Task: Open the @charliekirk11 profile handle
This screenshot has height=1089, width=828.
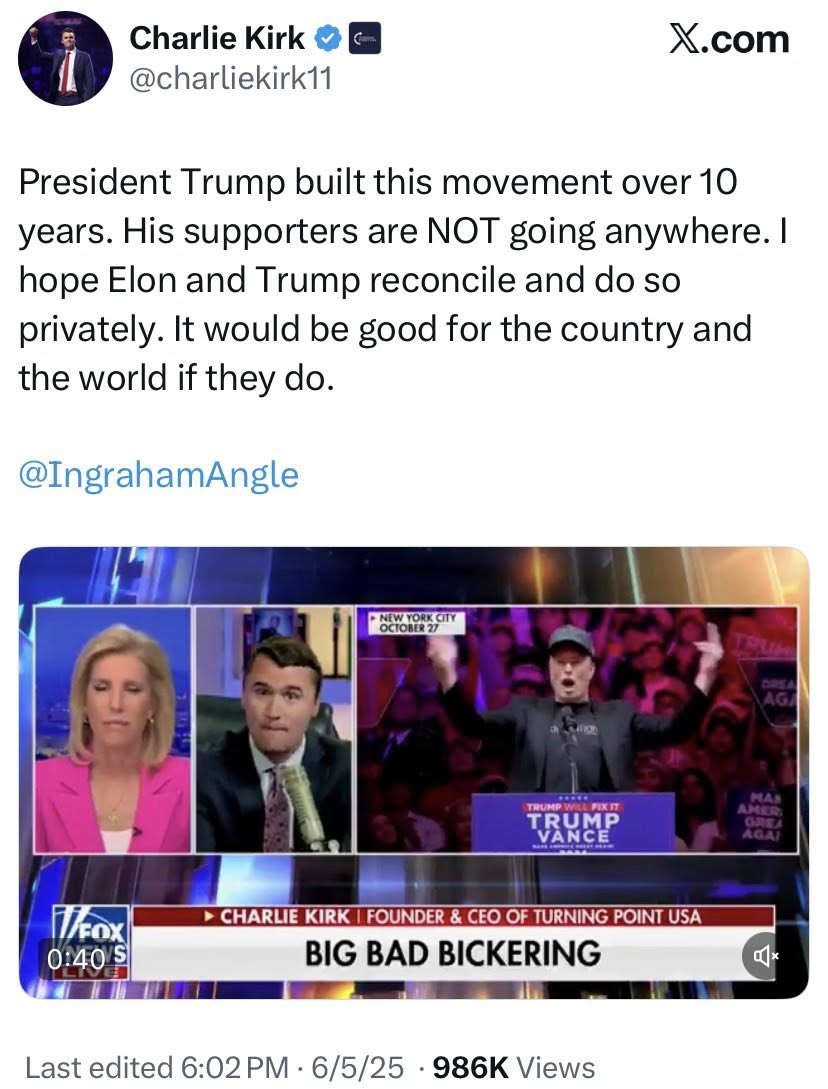Action: coord(230,79)
